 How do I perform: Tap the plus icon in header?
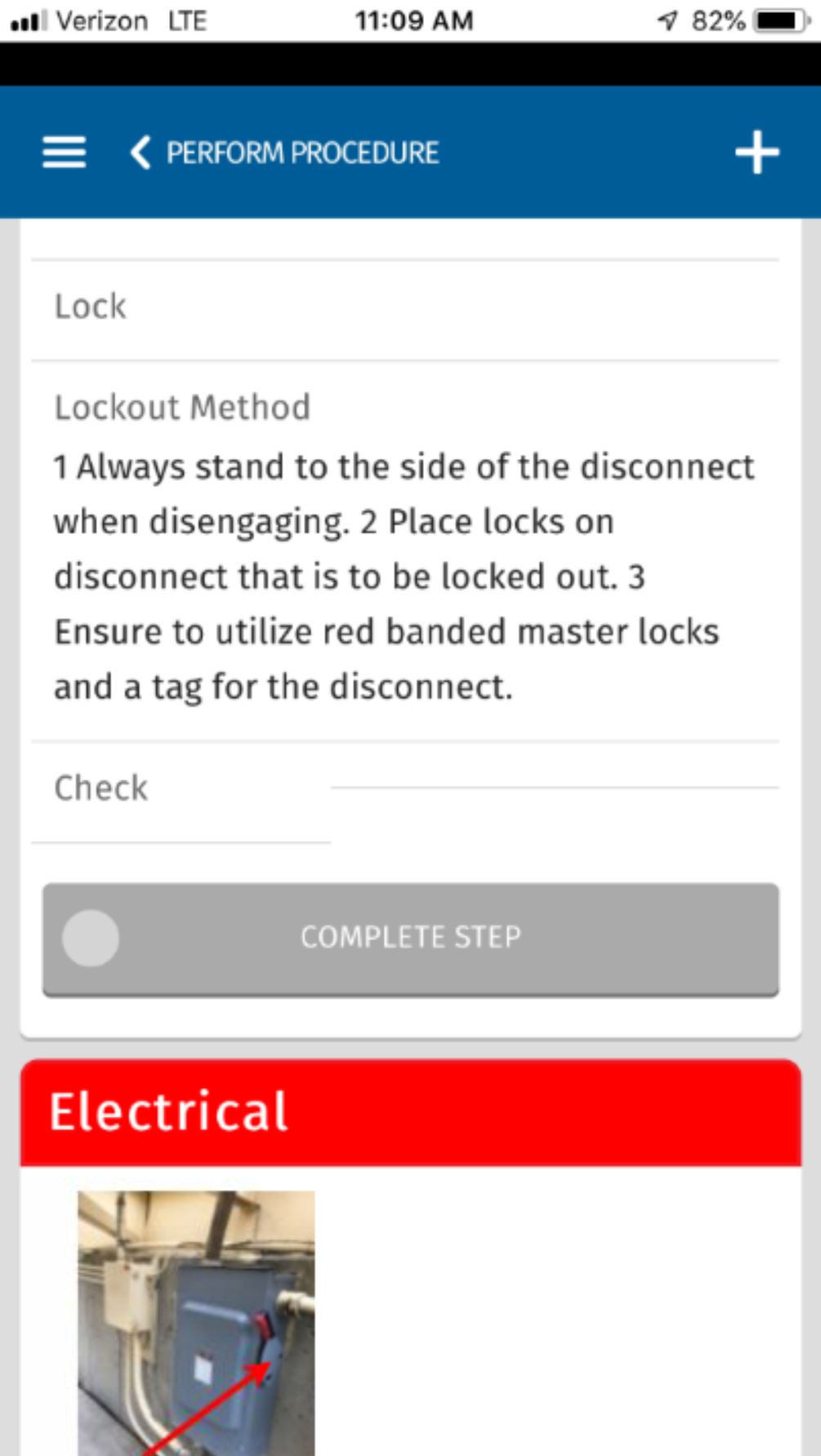(x=756, y=153)
